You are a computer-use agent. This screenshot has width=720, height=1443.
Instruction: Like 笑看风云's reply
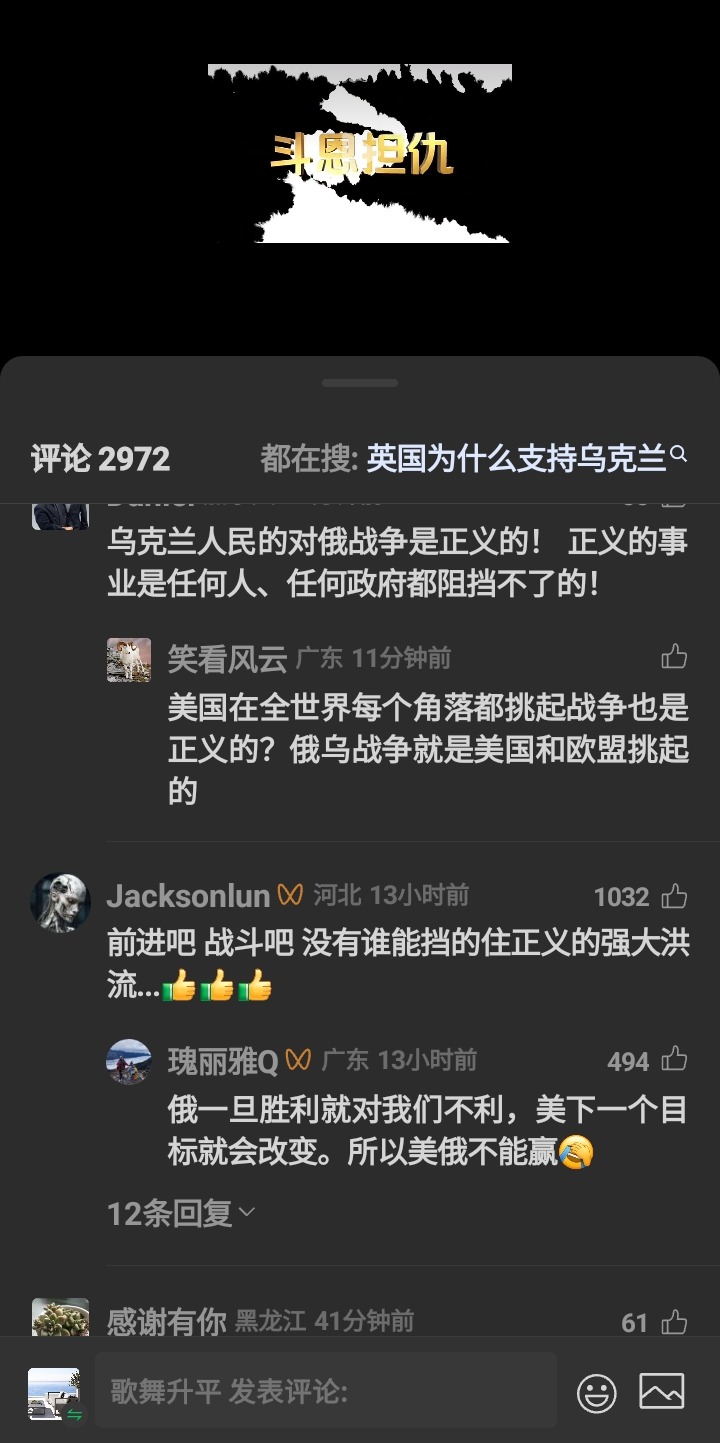pyautogui.click(x=674, y=657)
